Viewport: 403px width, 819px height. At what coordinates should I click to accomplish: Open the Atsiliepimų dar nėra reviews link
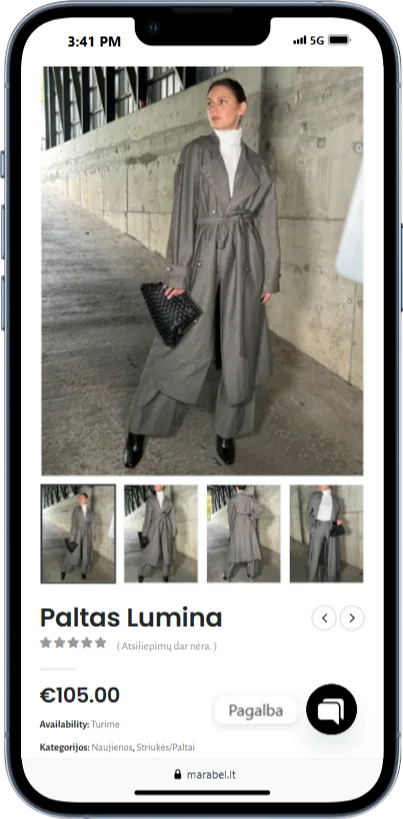coord(167,647)
